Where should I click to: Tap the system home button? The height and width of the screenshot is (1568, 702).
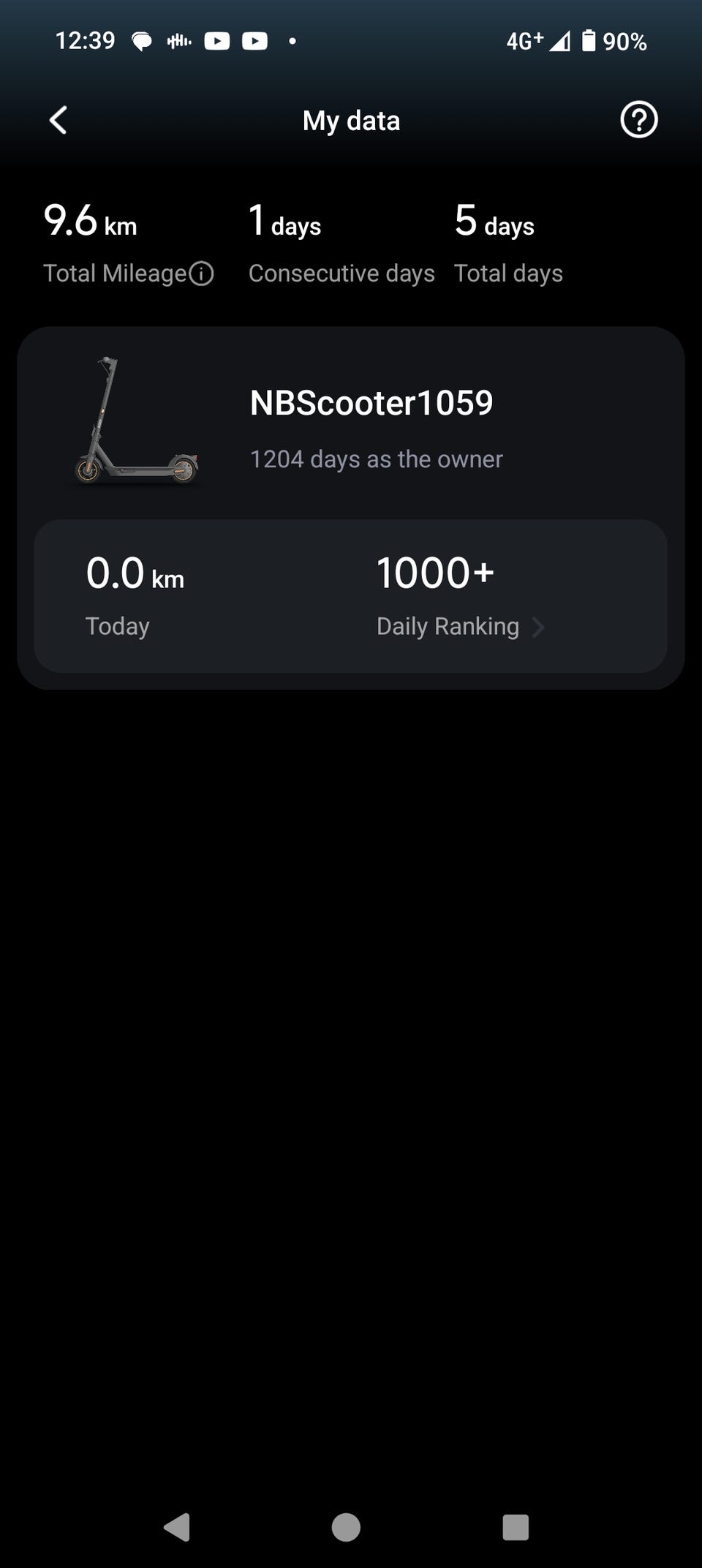pyautogui.click(x=346, y=1526)
